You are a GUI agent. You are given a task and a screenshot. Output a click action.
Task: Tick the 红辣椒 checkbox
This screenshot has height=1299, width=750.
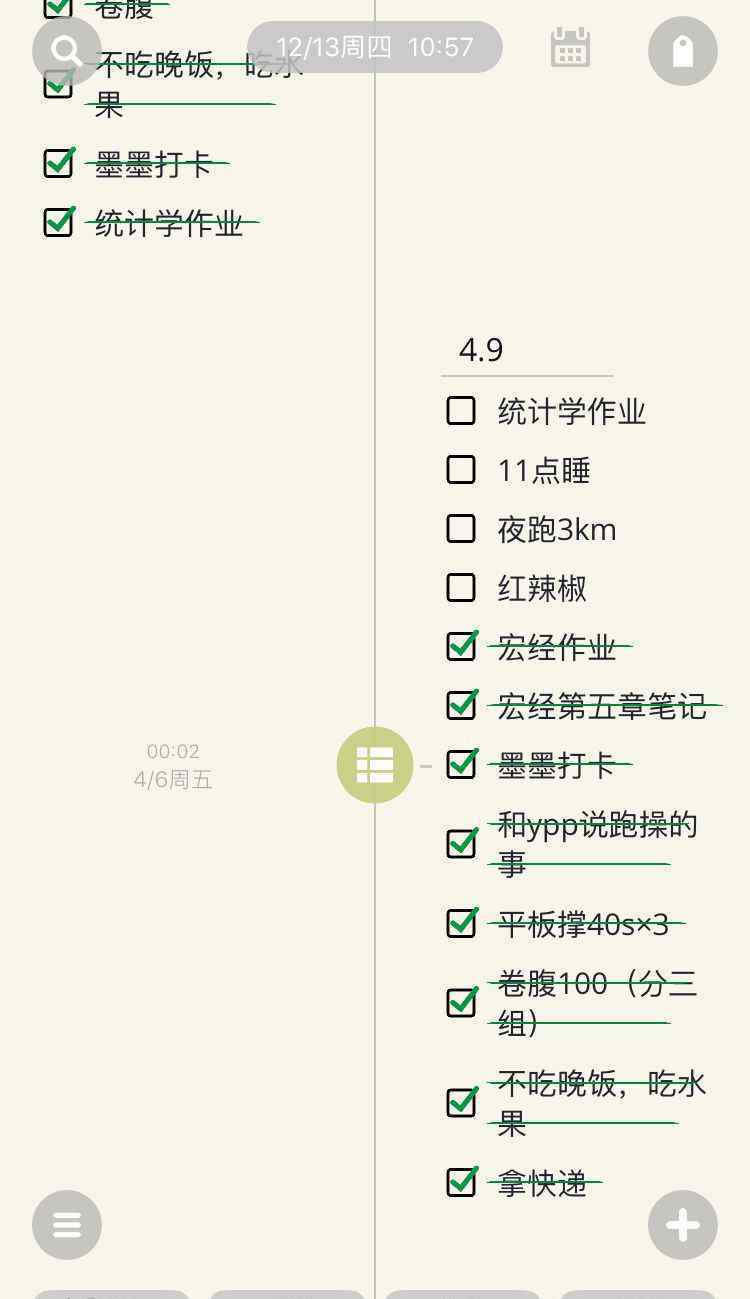pyautogui.click(x=461, y=588)
